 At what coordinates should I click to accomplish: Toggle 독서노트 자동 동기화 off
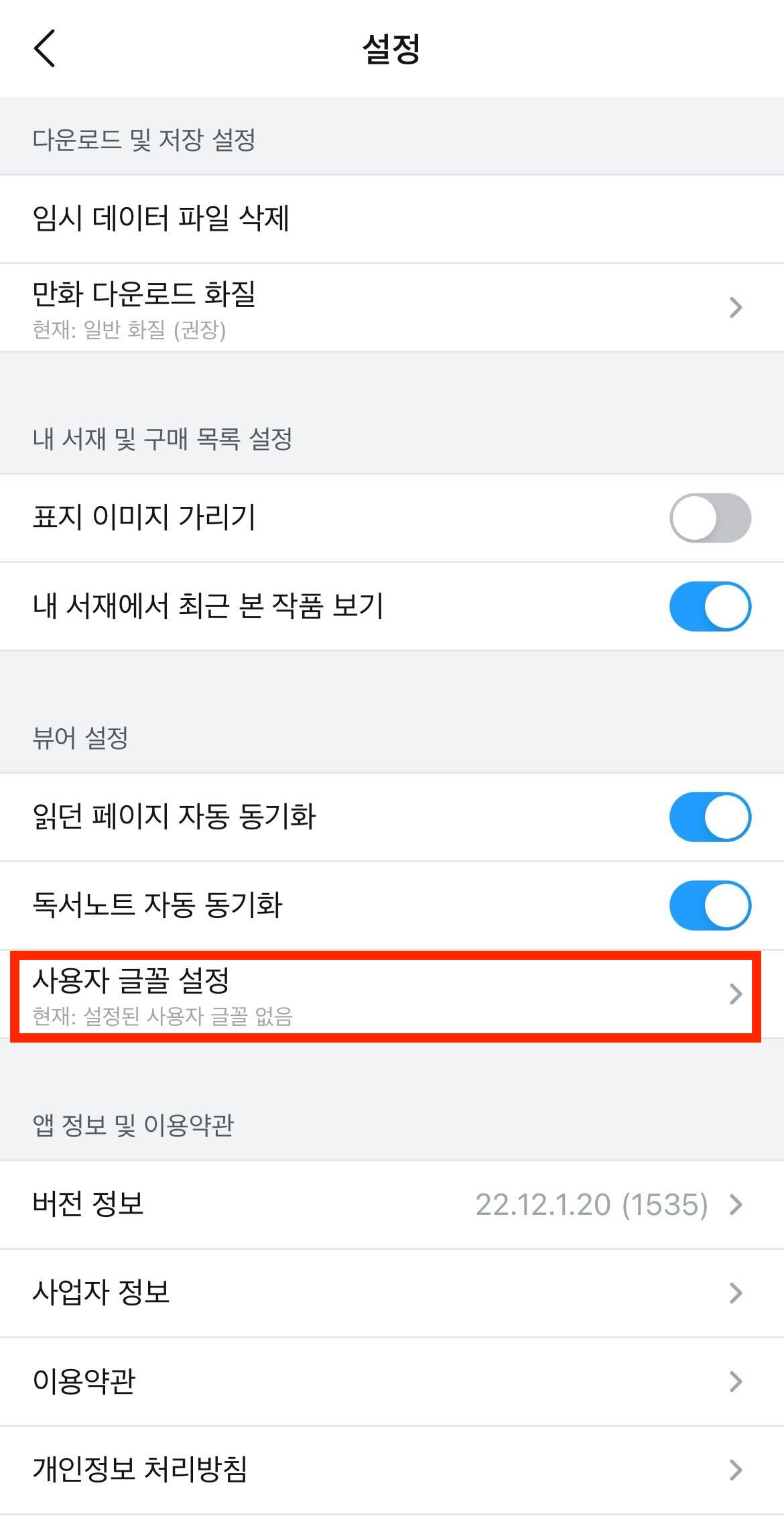coord(710,905)
